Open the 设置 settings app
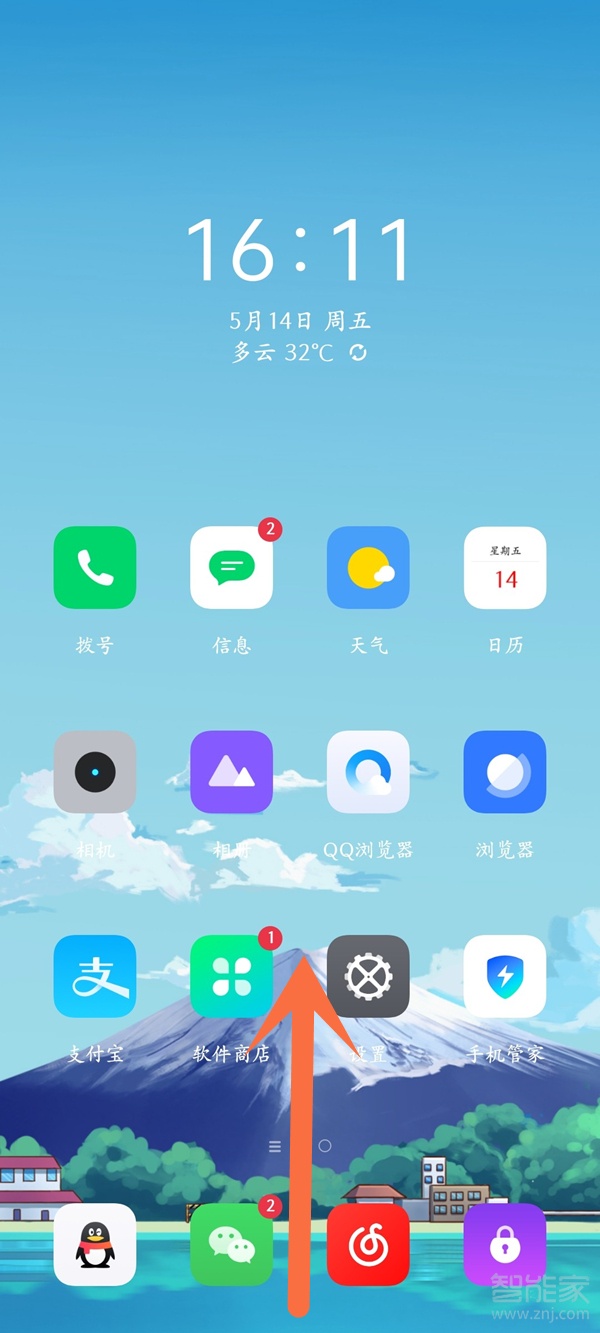This screenshot has width=600, height=1333. tap(368, 976)
